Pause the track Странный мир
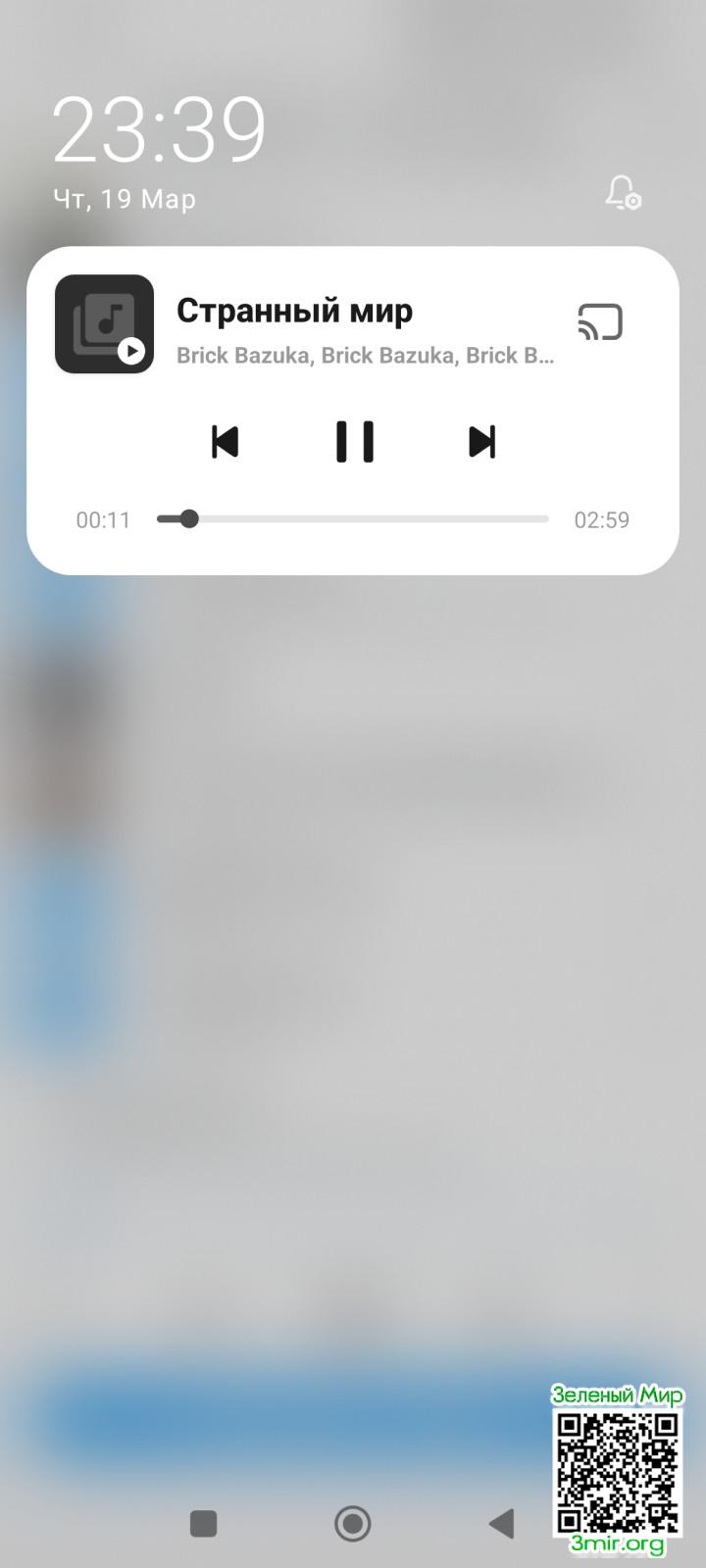This screenshot has height=1568, width=706. (354, 442)
